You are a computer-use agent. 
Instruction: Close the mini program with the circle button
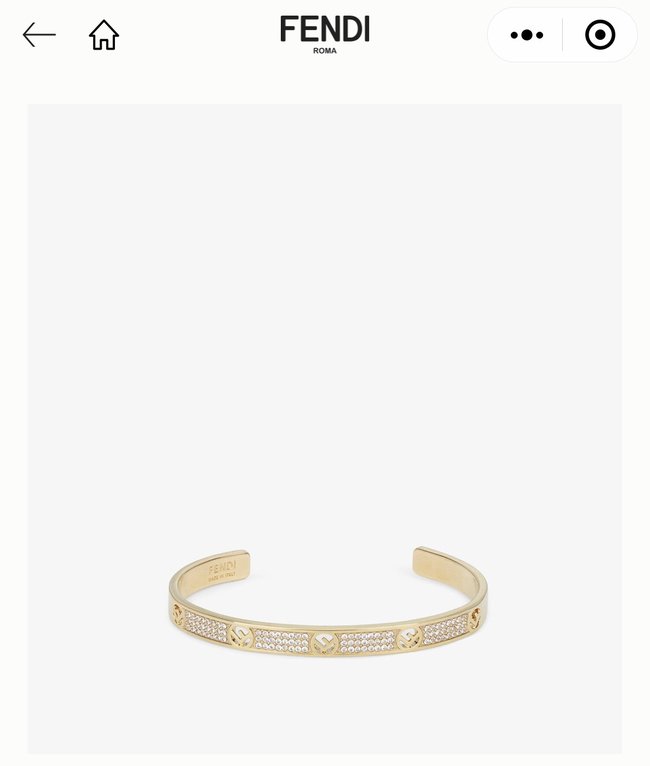click(600, 35)
